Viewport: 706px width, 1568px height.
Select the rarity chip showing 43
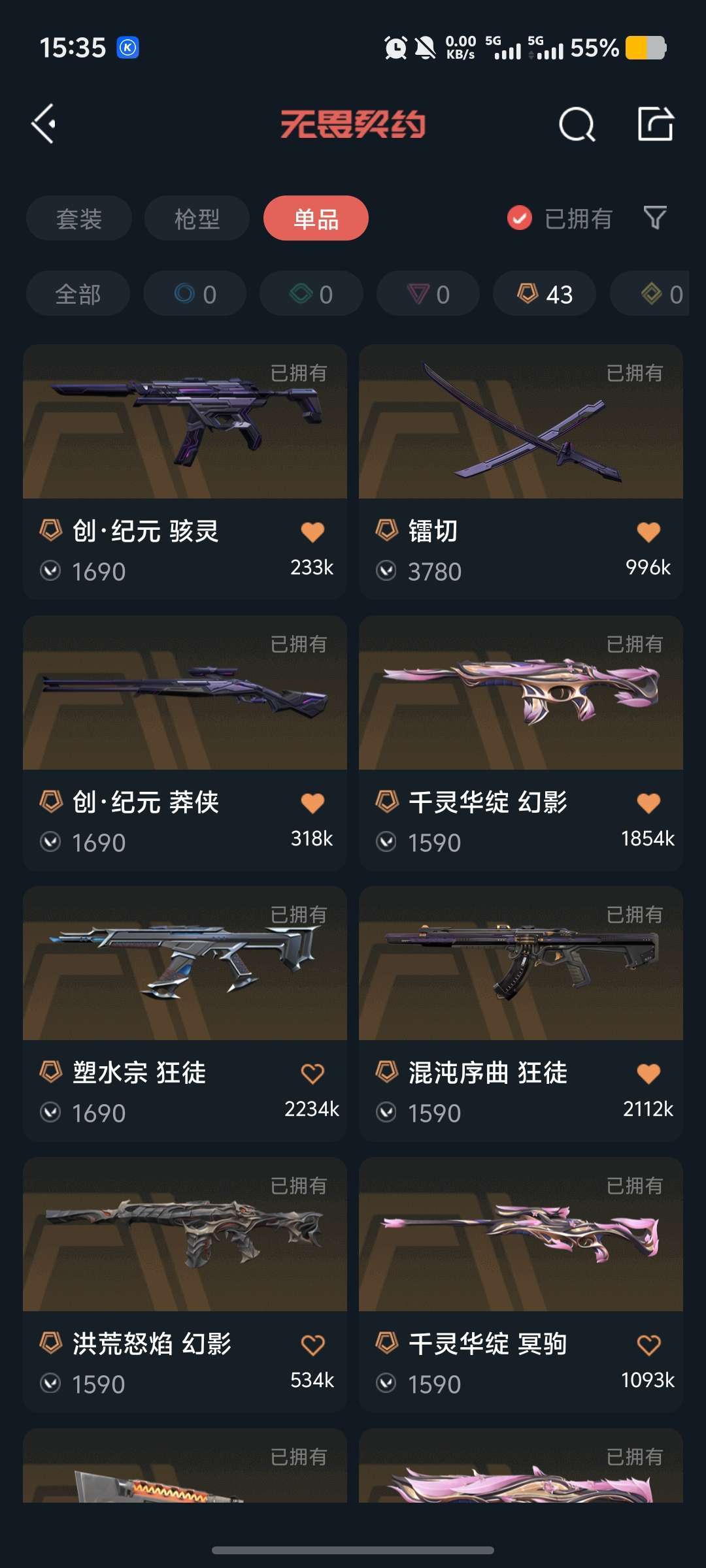tap(545, 294)
